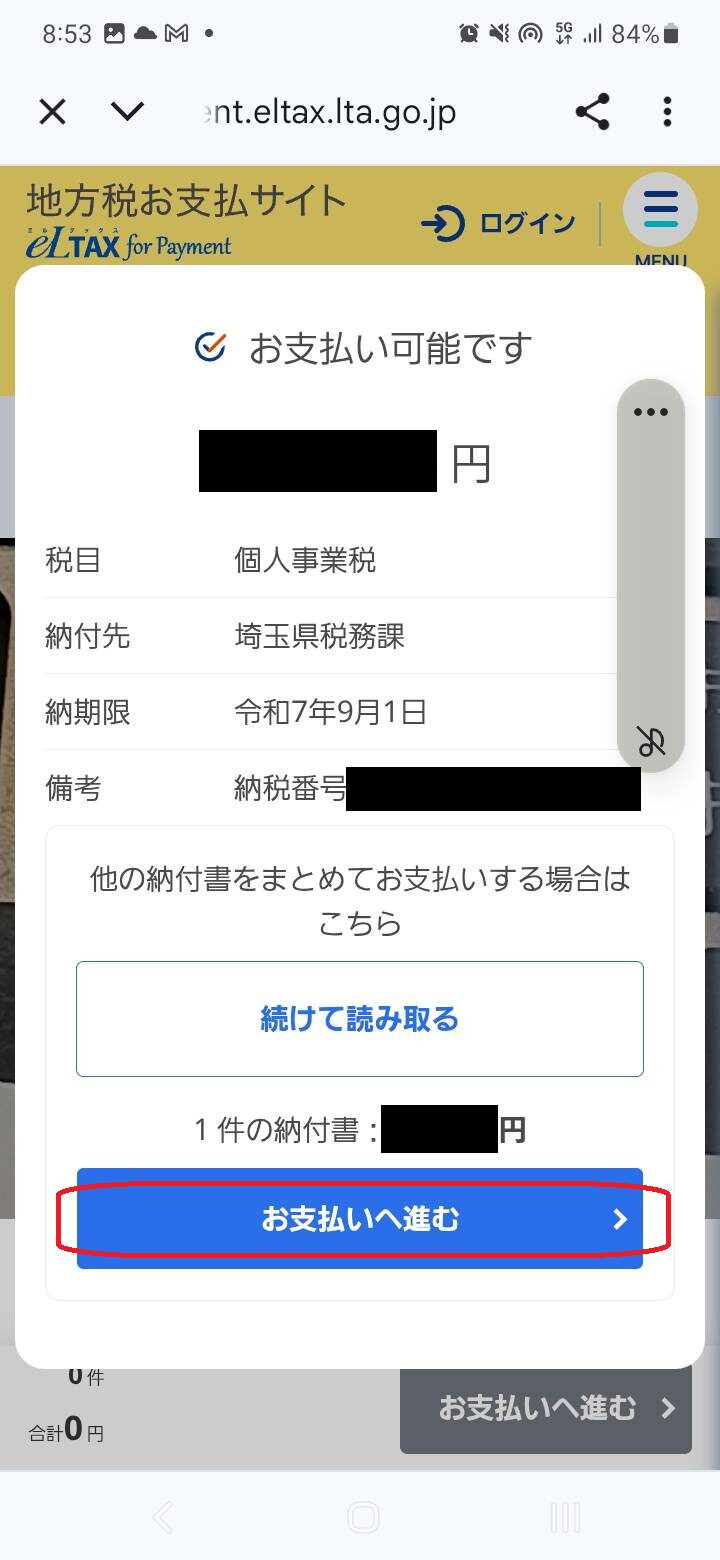Open the floating panel's three-dot options
The width and height of the screenshot is (720, 1560).
[651, 412]
